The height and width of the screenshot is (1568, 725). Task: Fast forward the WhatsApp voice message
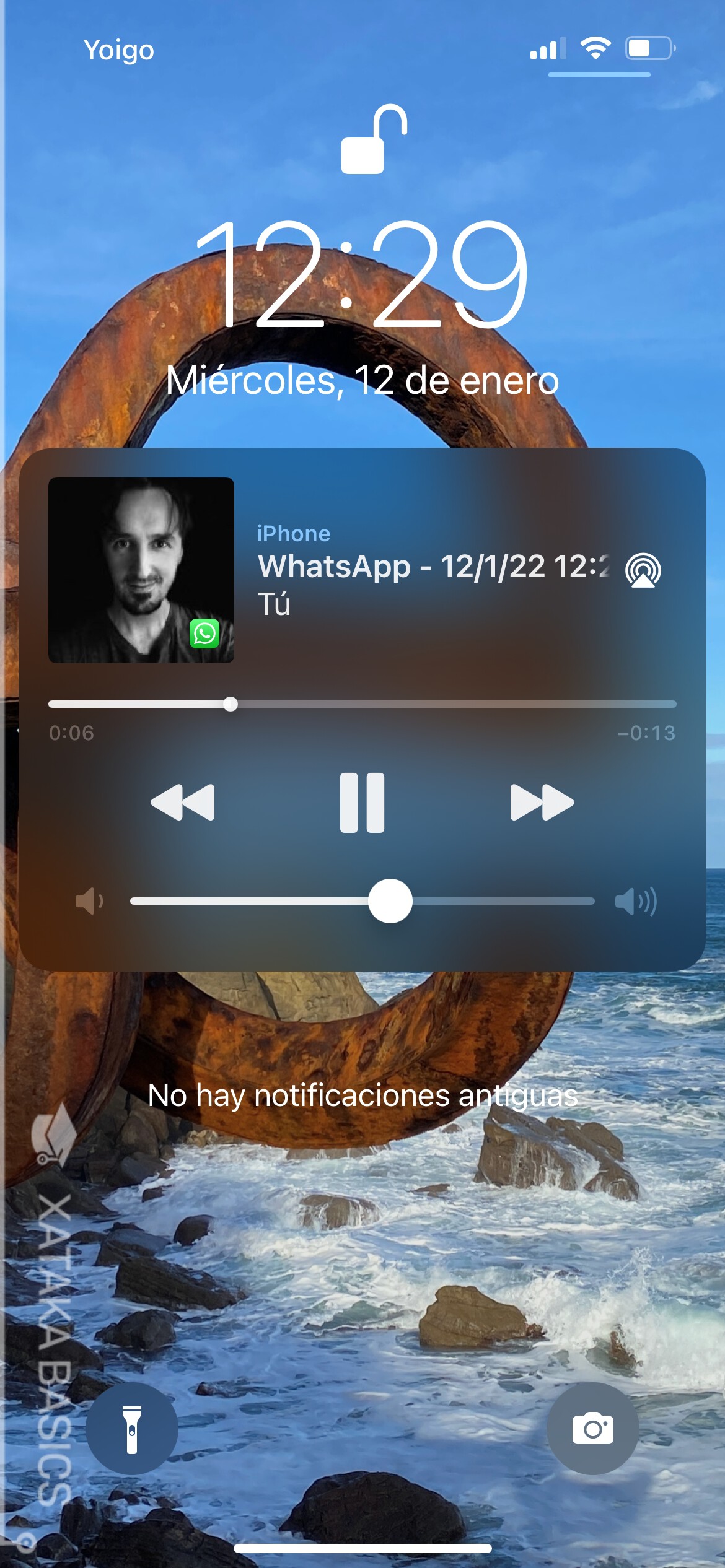pyautogui.click(x=542, y=802)
